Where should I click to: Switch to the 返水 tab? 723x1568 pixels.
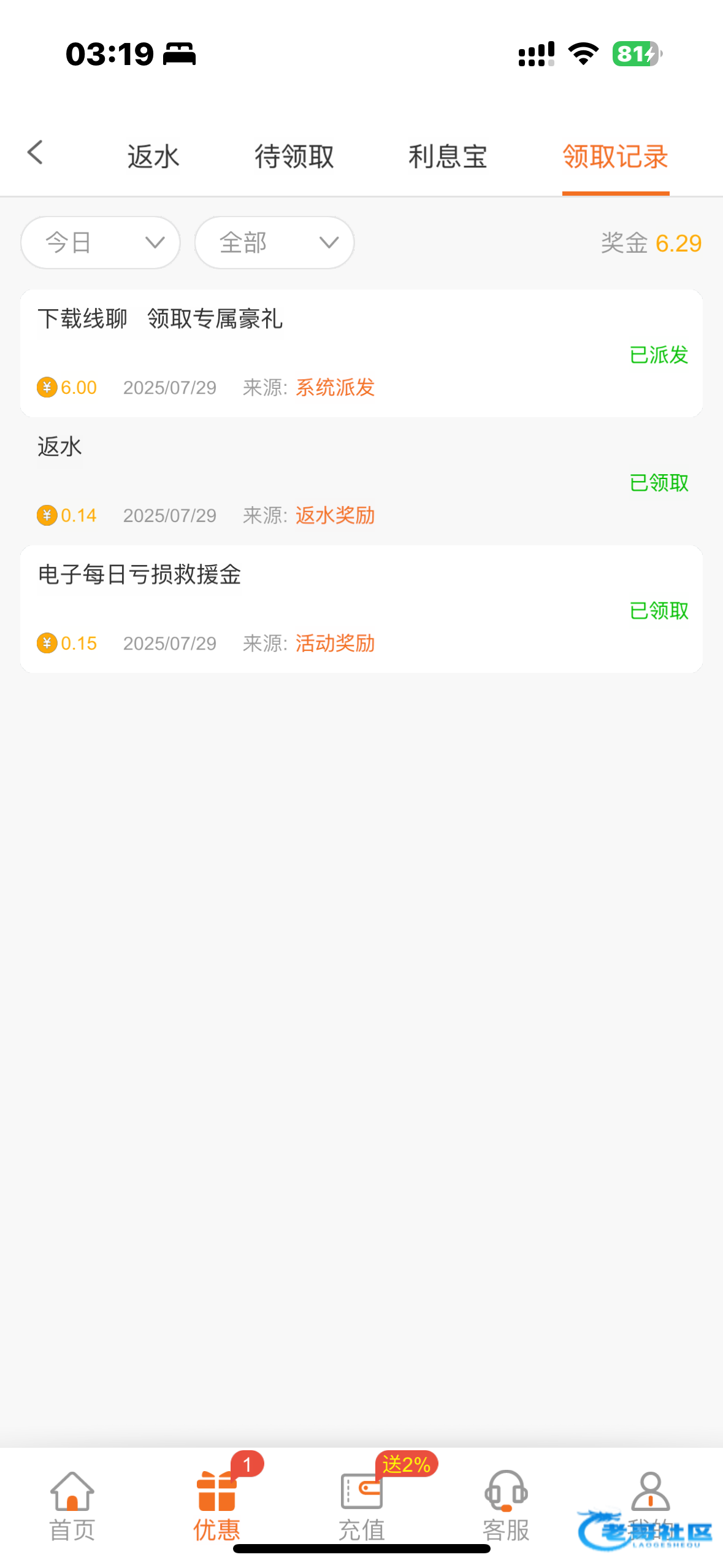pos(153,156)
